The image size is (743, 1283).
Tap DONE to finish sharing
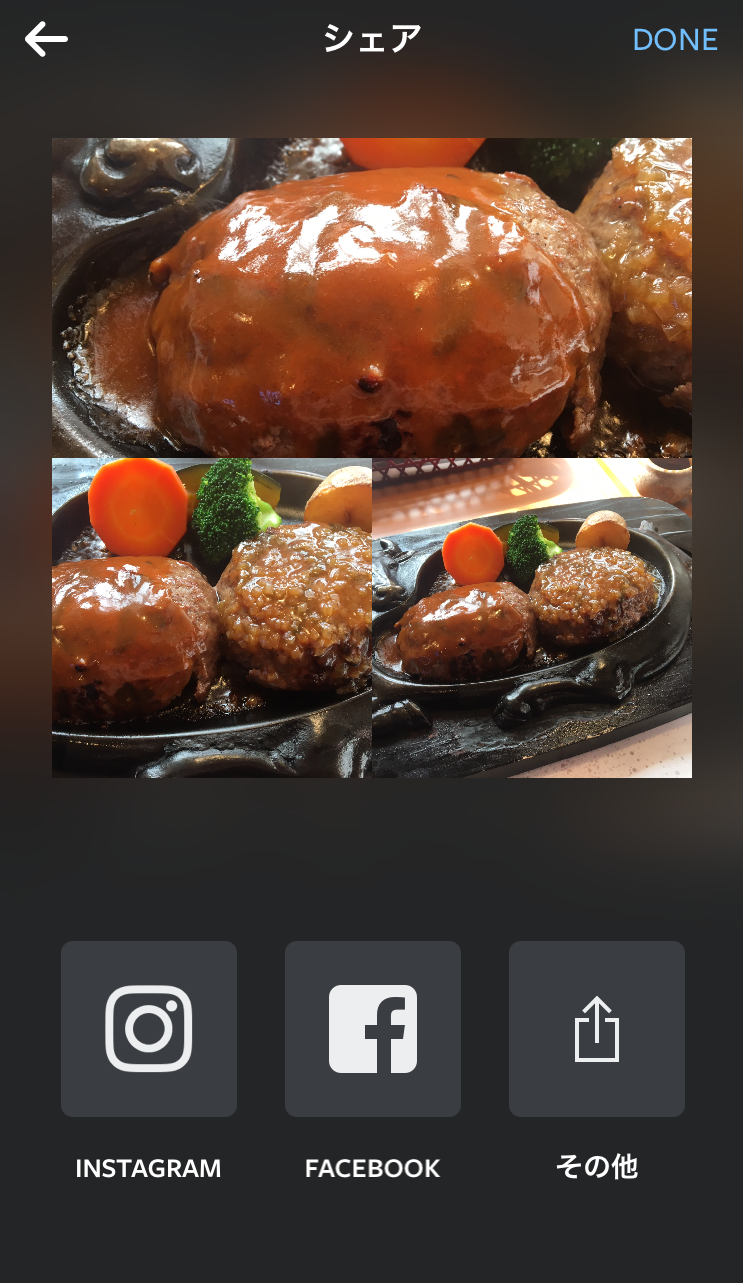click(x=675, y=40)
